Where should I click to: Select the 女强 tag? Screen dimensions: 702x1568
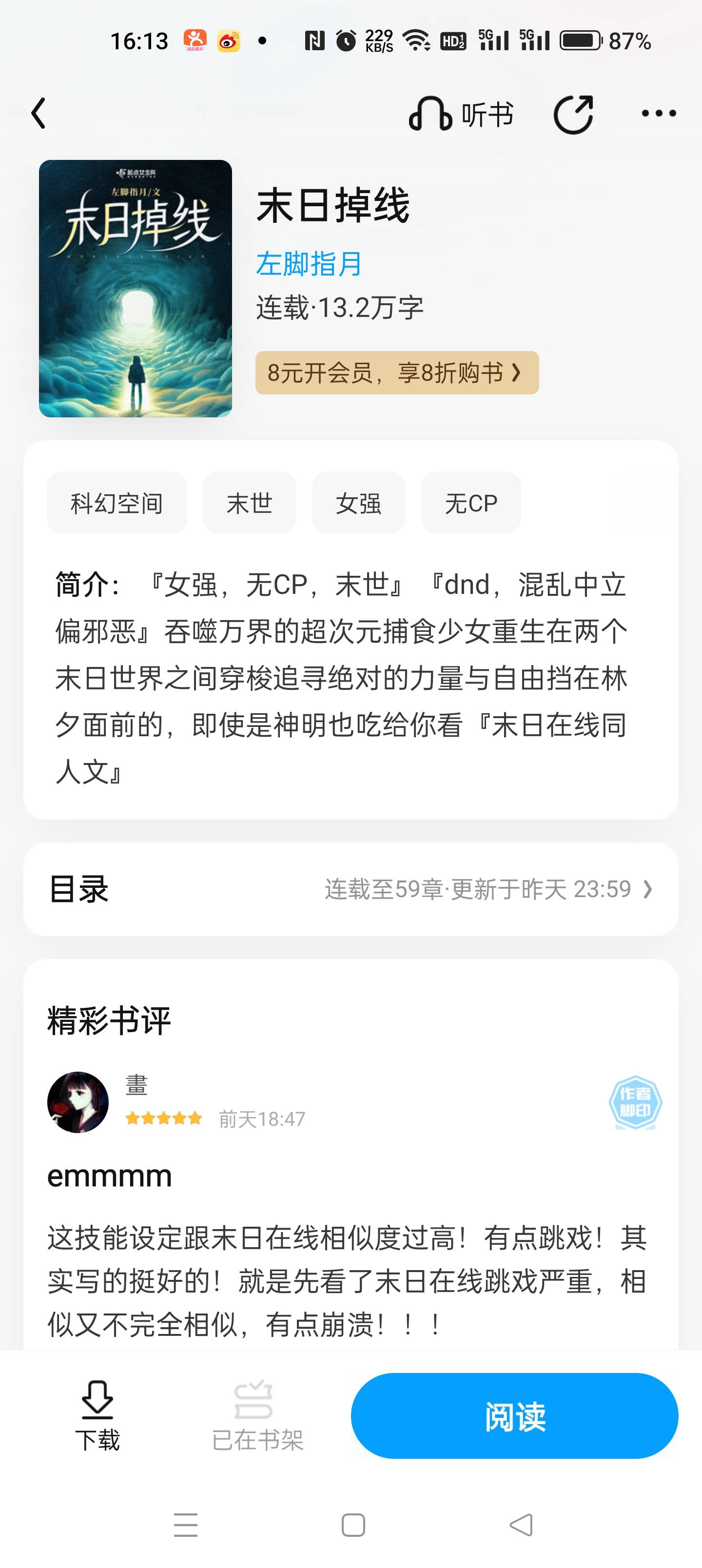(359, 503)
